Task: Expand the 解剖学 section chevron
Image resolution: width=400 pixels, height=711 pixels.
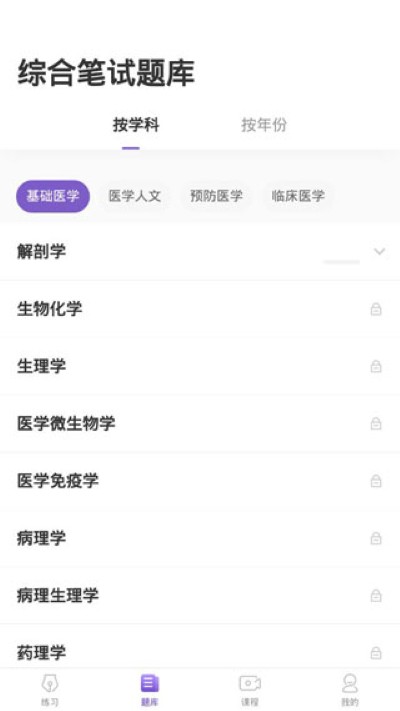Action: (x=379, y=251)
